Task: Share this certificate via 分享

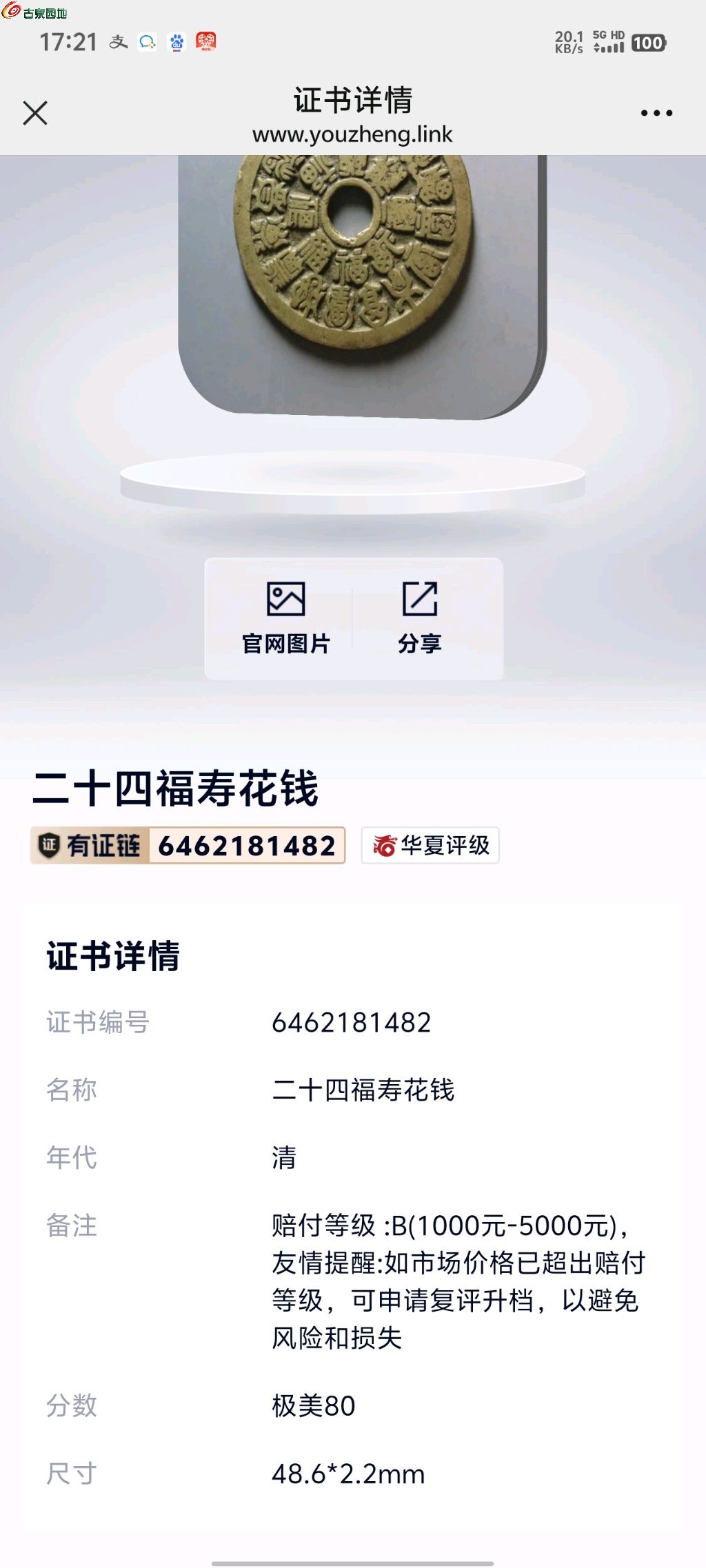Action: point(419,618)
